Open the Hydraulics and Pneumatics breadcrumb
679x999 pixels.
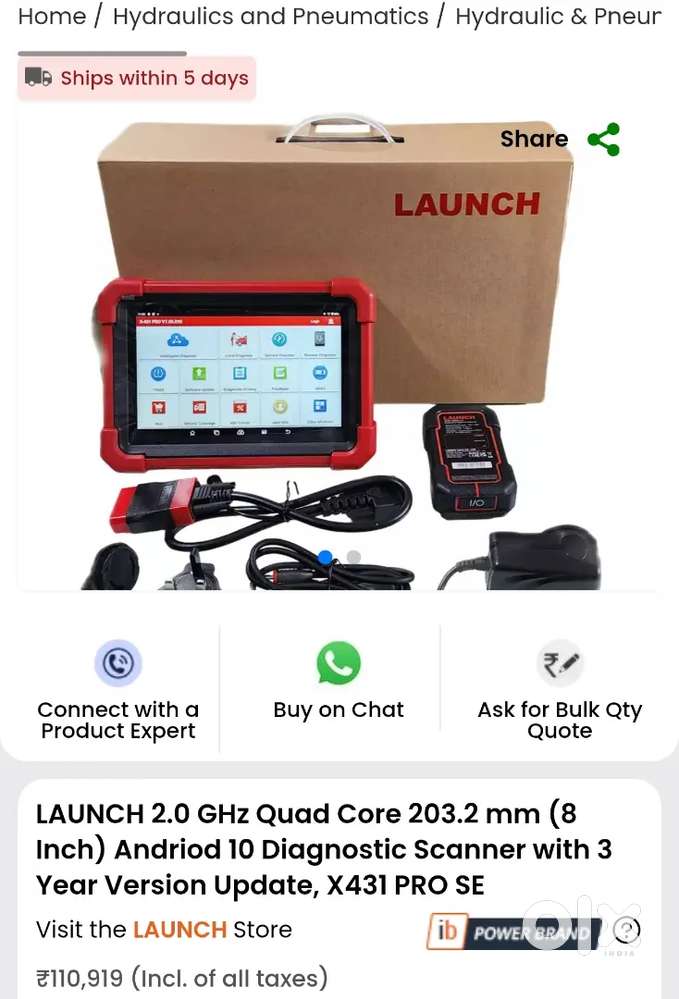(x=270, y=16)
